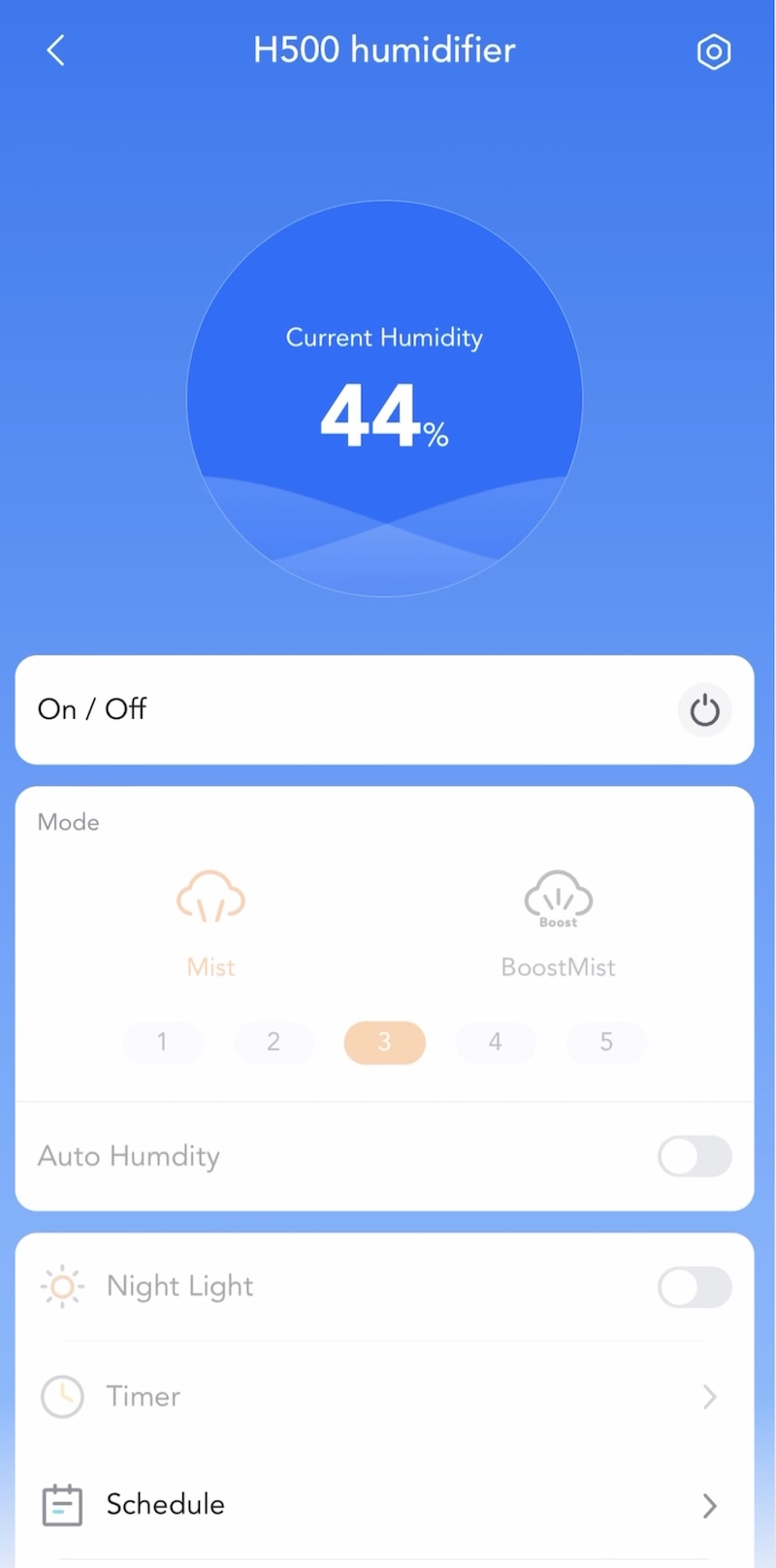Set mist level to 2
This screenshot has height=1568, width=776.
pyautogui.click(x=274, y=1042)
